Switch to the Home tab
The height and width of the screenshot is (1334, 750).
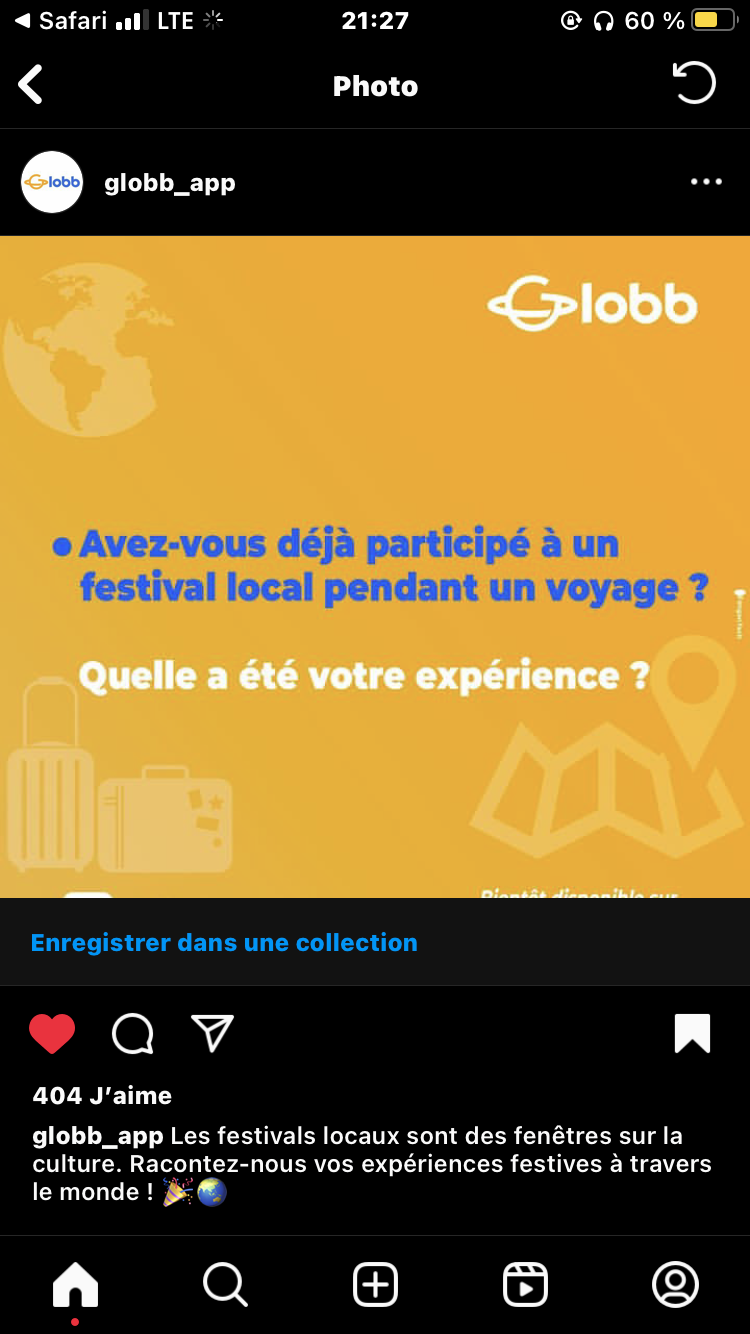pos(75,1284)
